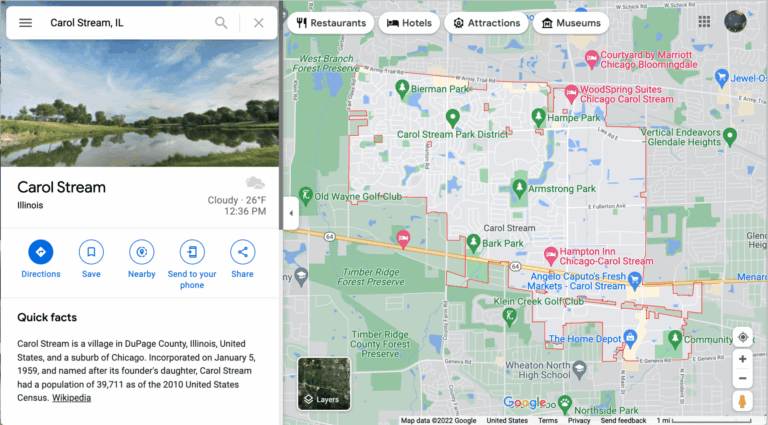The image size is (768, 425).
Task: Open the Google apps grid
Action: click(x=705, y=22)
